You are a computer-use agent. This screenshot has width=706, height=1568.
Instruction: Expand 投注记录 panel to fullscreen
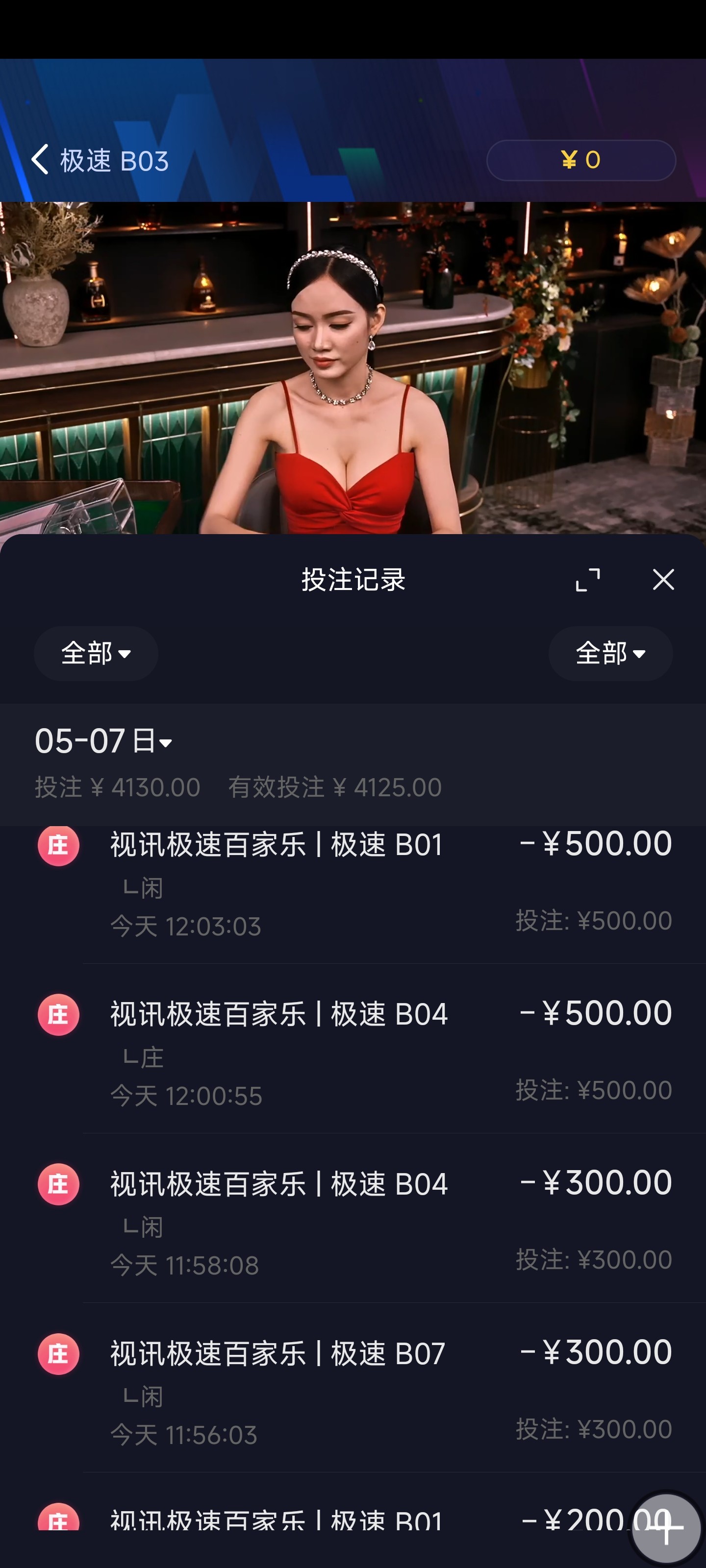pyautogui.click(x=587, y=580)
